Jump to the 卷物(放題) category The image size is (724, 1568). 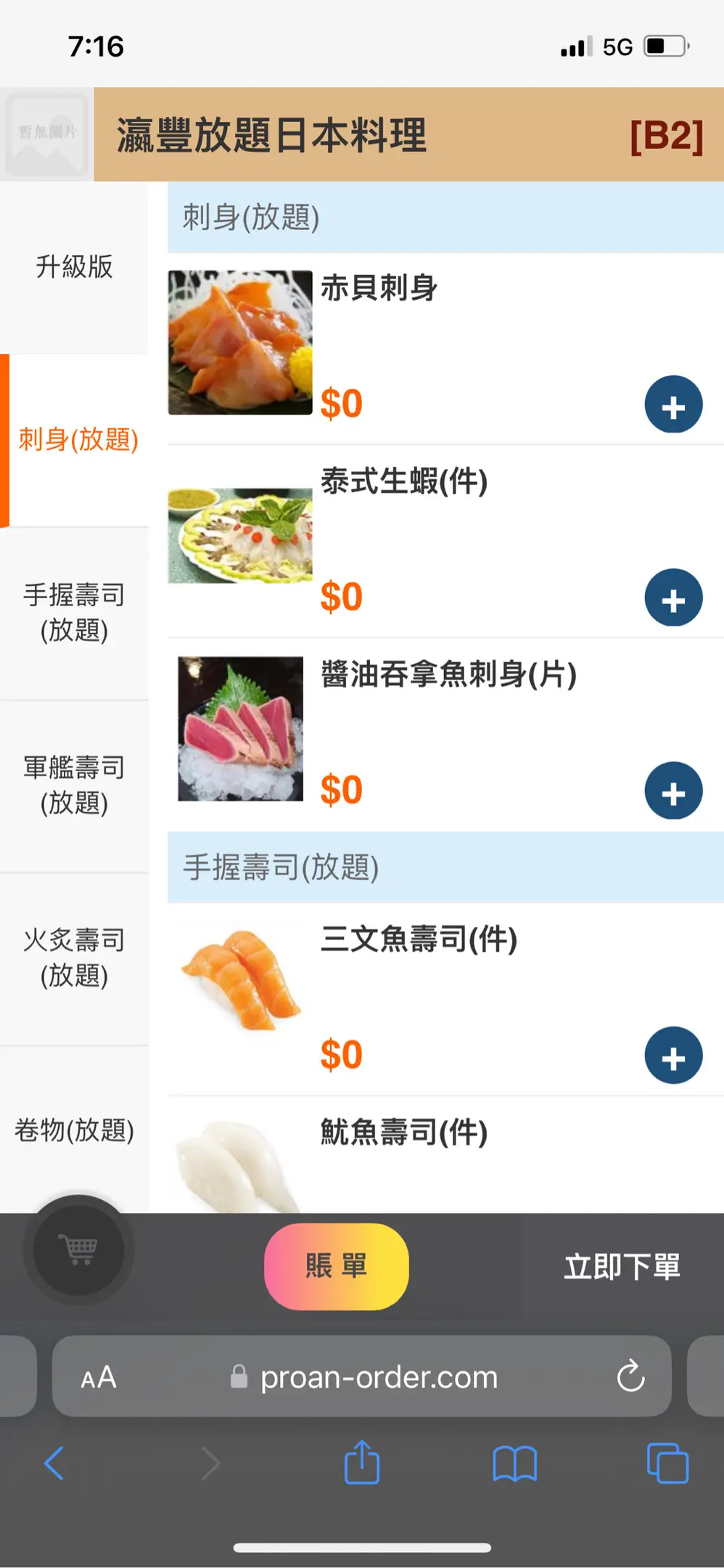pyautogui.click(x=74, y=1130)
